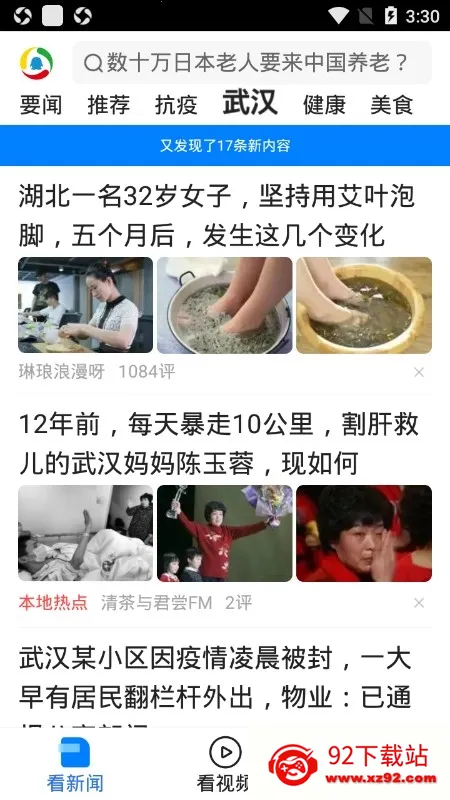The height and width of the screenshot is (800, 450).
Task: Open the crying woman photo thumbnail
Action: point(364,533)
